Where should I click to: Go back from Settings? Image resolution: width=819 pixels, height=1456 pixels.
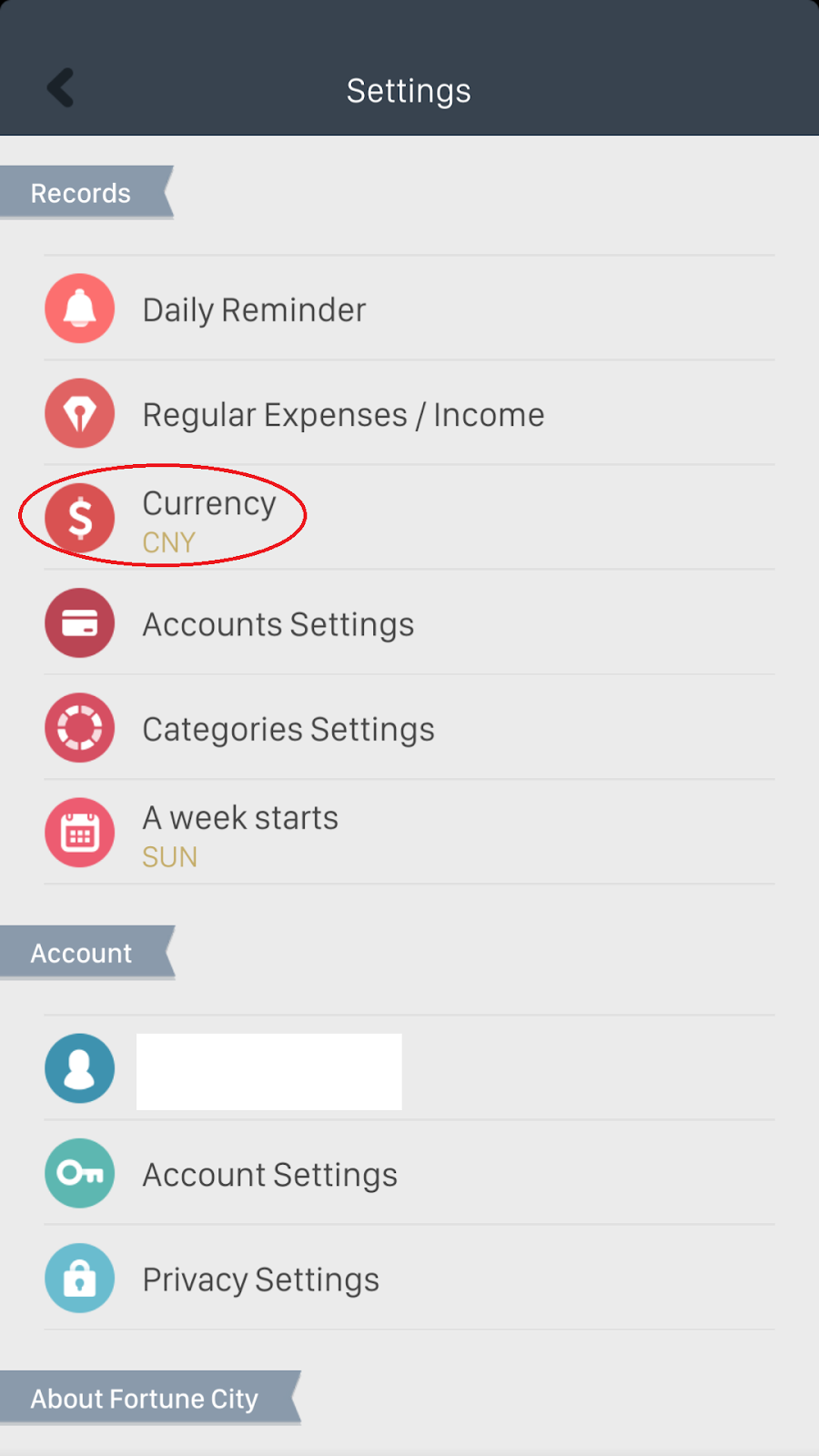click(61, 88)
